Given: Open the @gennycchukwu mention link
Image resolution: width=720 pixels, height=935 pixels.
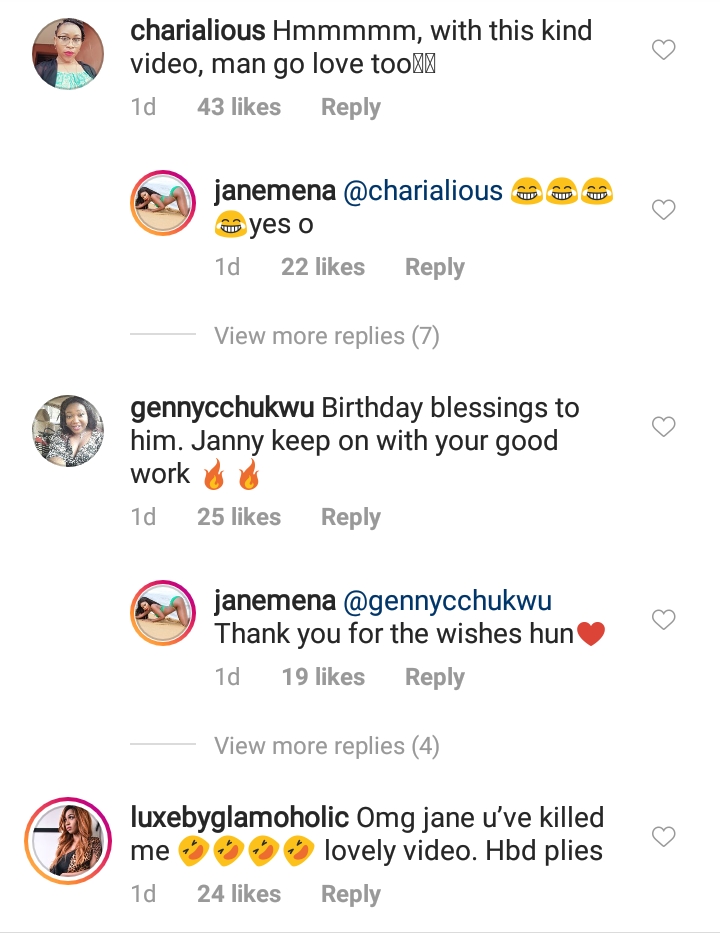Looking at the screenshot, I should pos(447,601).
